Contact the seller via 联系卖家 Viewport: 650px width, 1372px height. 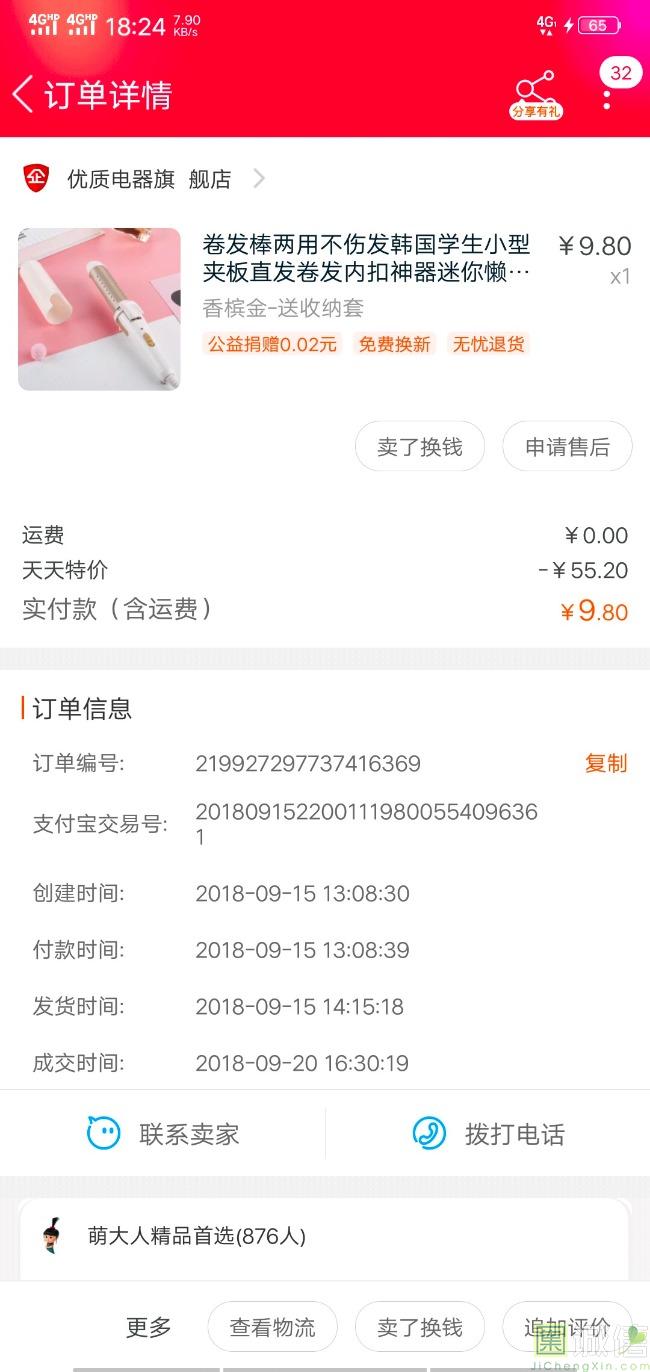[x=163, y=1134]
